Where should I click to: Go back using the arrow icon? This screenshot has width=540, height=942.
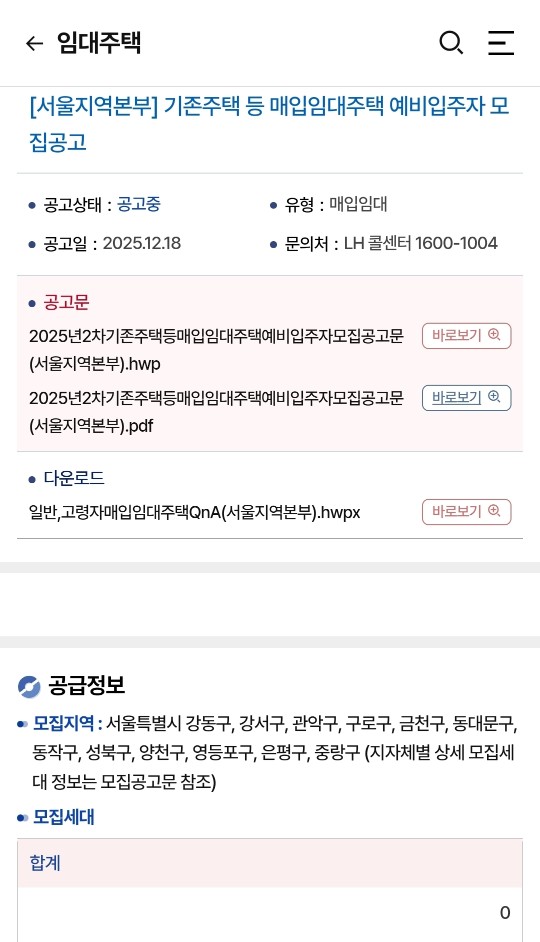[34, 43]
